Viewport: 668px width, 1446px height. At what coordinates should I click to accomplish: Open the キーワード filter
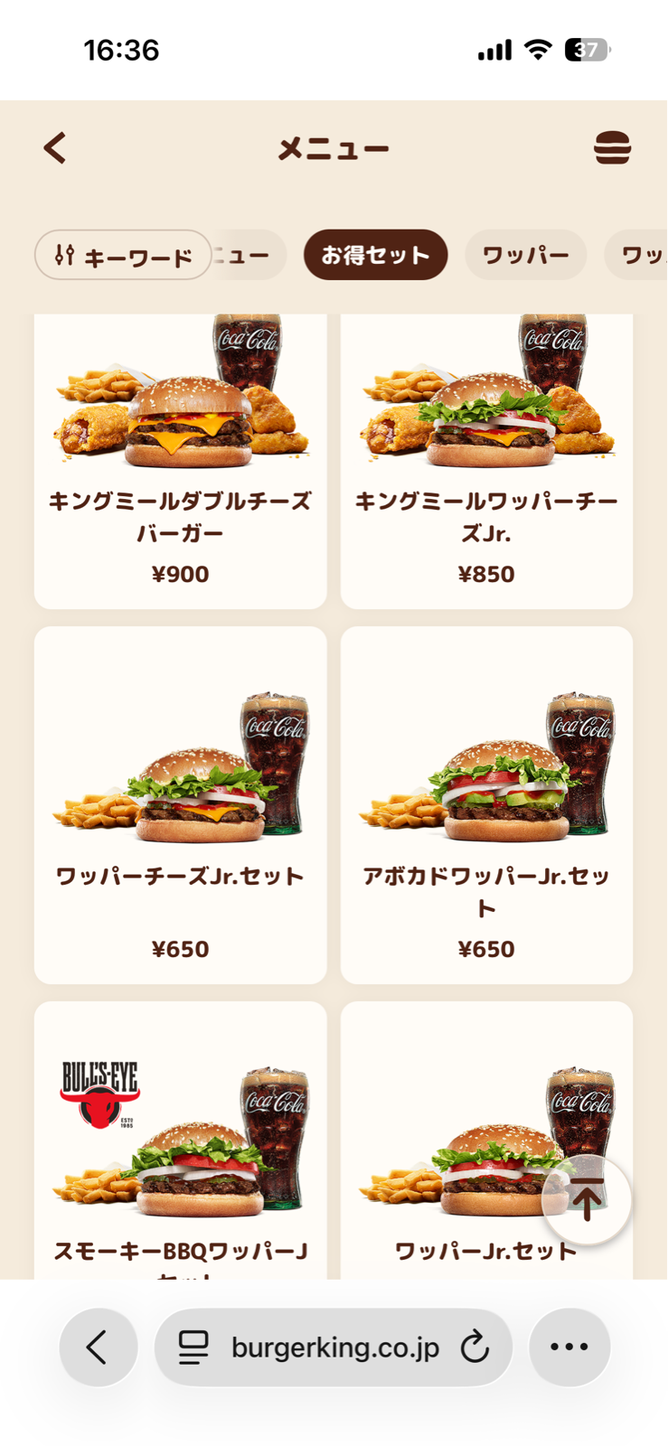pyautogui.click(x=123, y=256)
